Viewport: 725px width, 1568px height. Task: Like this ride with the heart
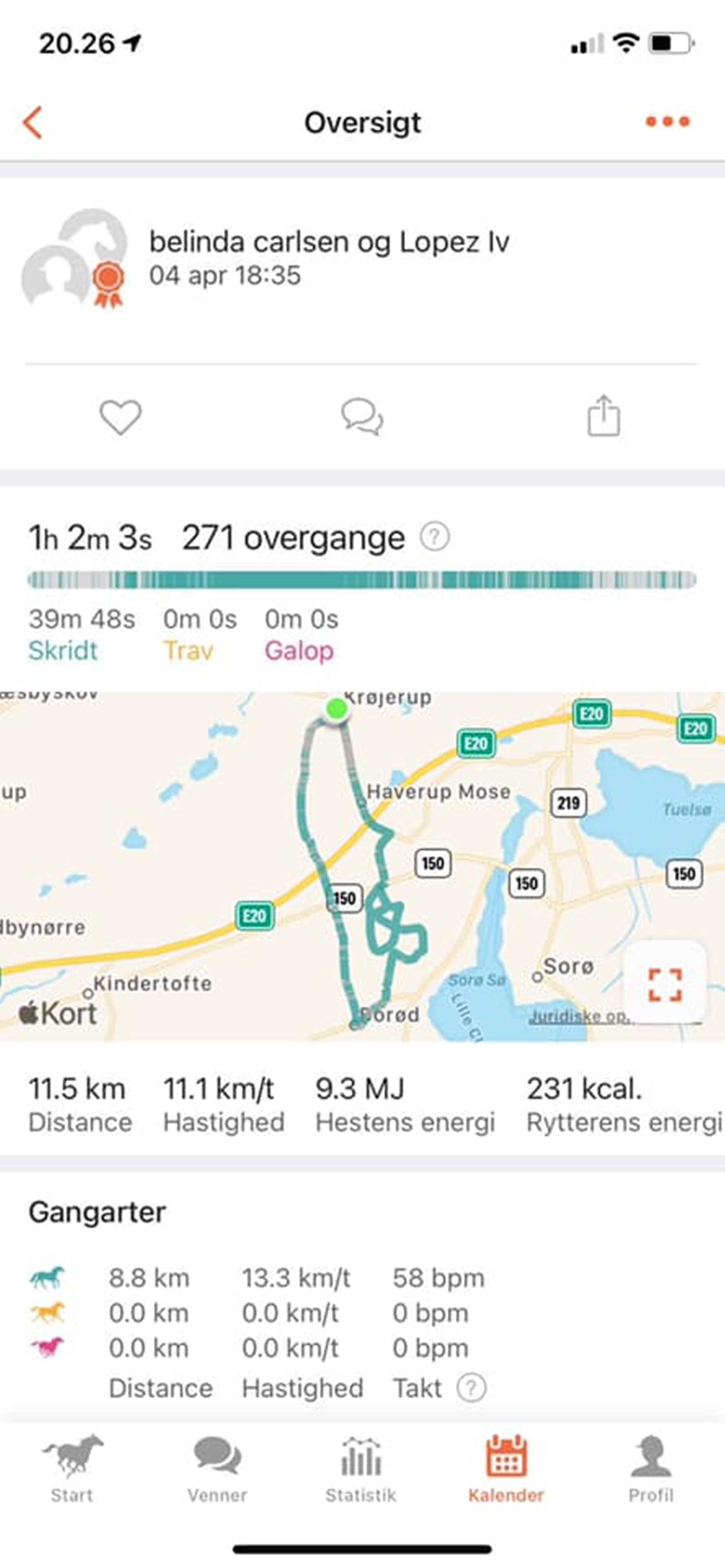(120, 417)
